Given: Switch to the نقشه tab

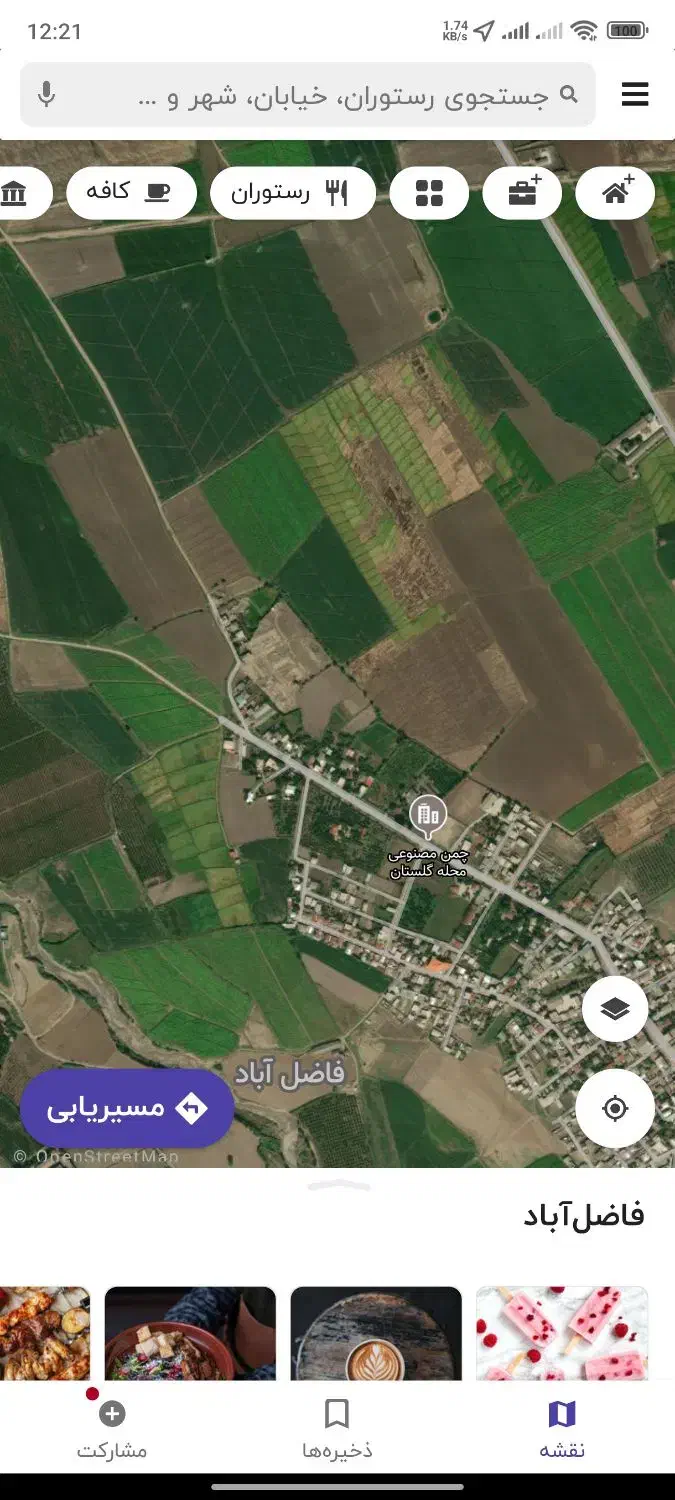Looking at the screenshot, I should click(562, 1429).
